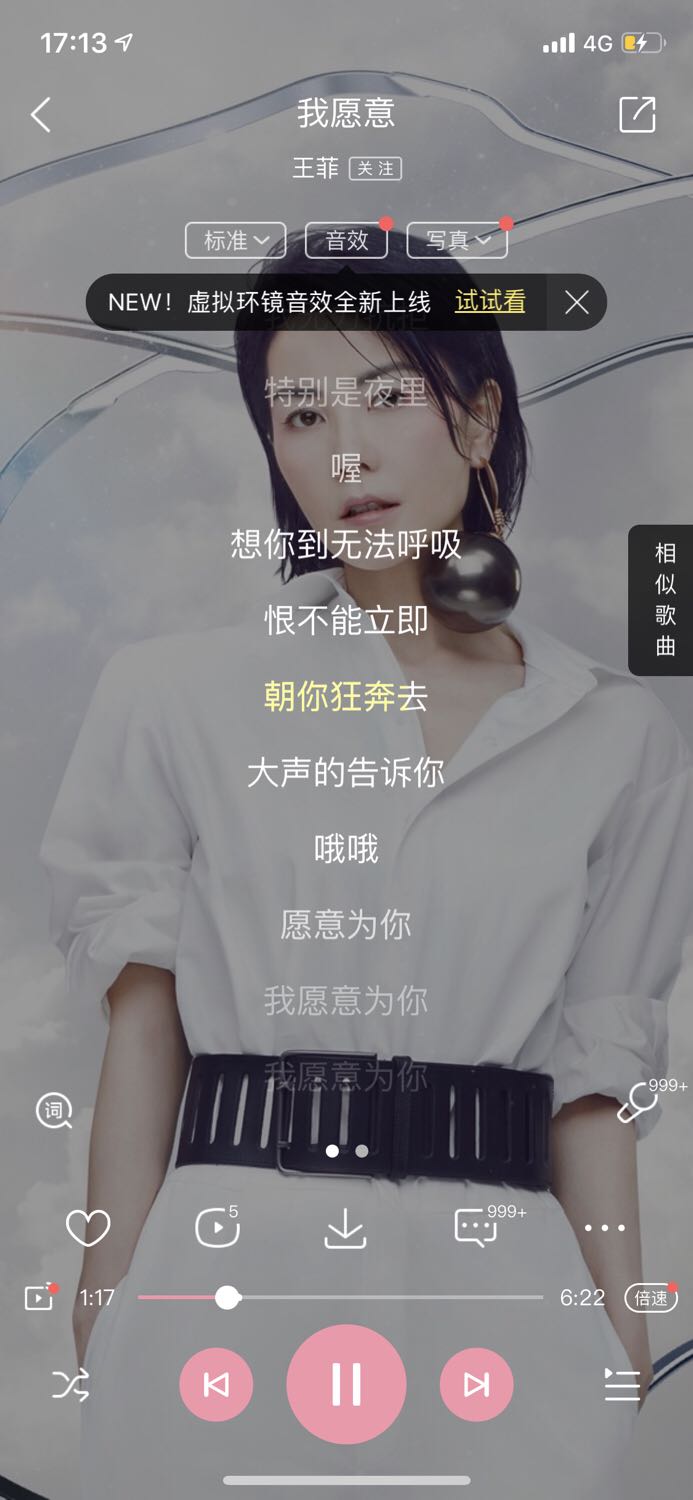Open the 倍速 playback speed option
Image resolution: width=693 pixels, height=1500 pixels.
[651, 1298]
